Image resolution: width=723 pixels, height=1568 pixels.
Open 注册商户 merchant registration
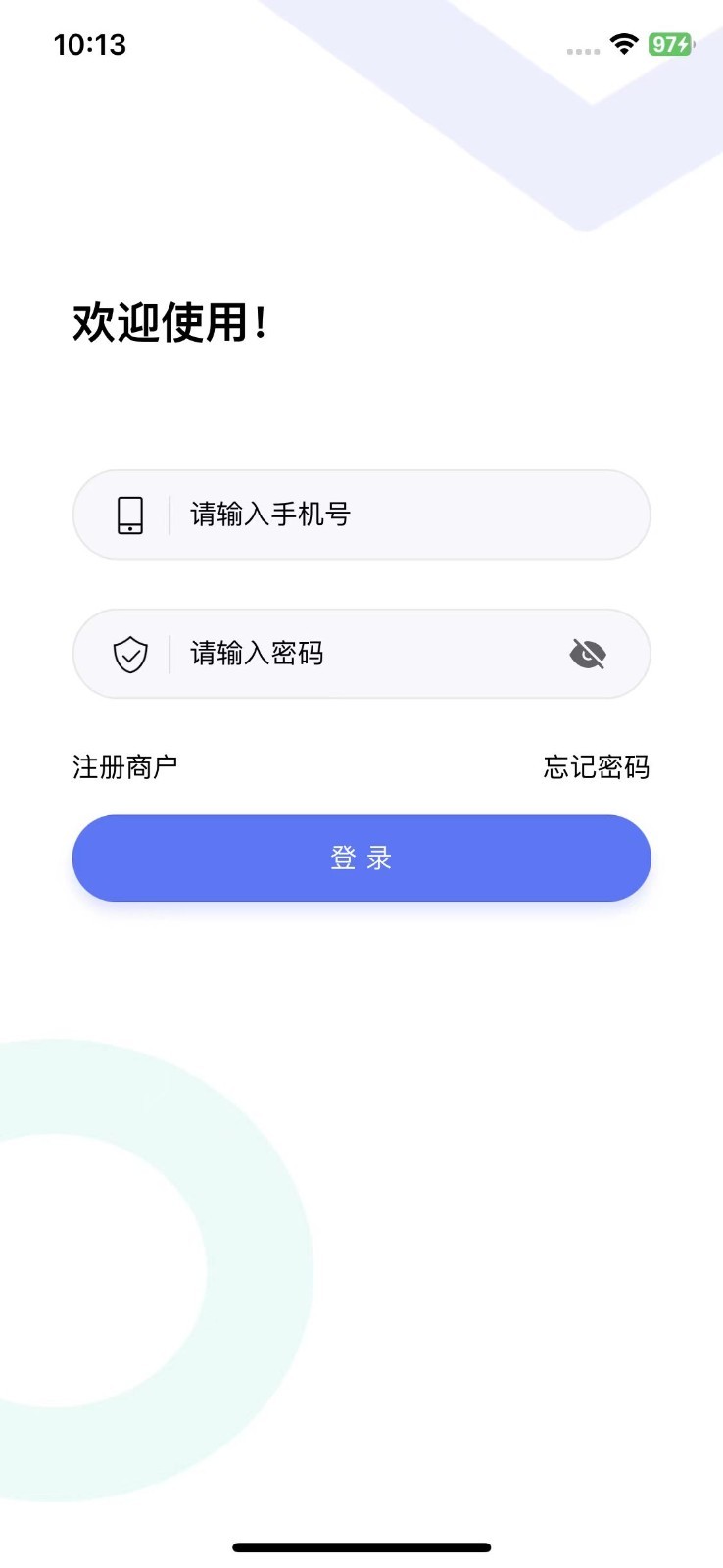[x=124, y=766]
